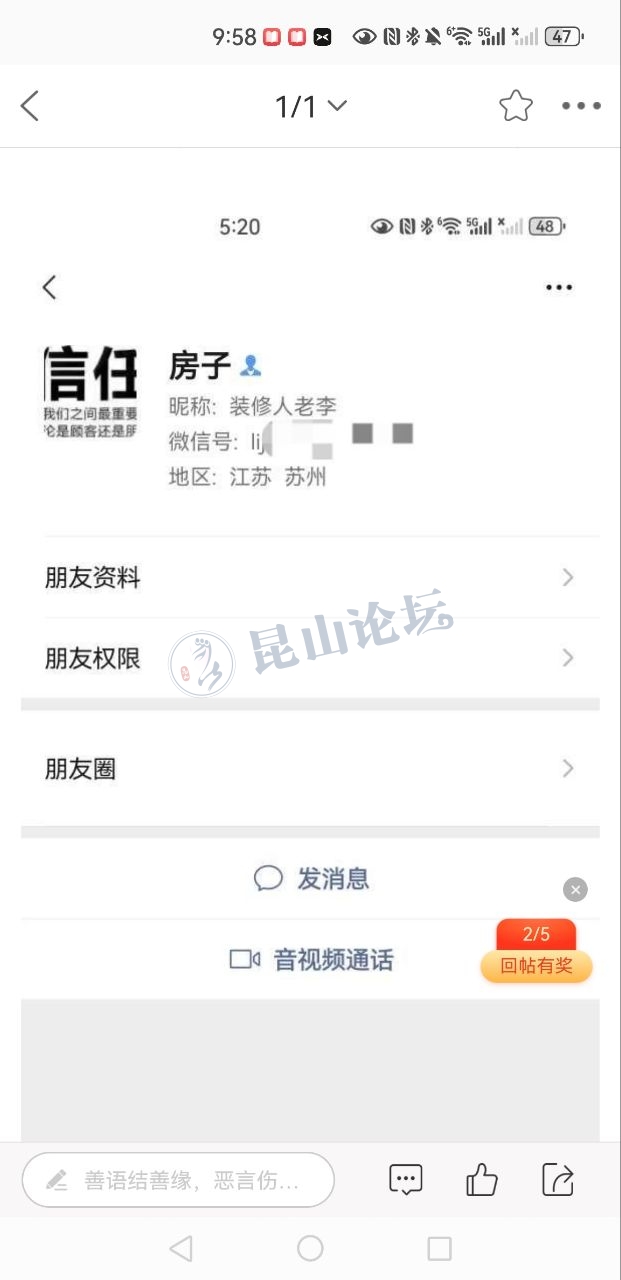Open the three-dot overflow menu
This screenshot has height=1280, width=621.
[581, 105]
